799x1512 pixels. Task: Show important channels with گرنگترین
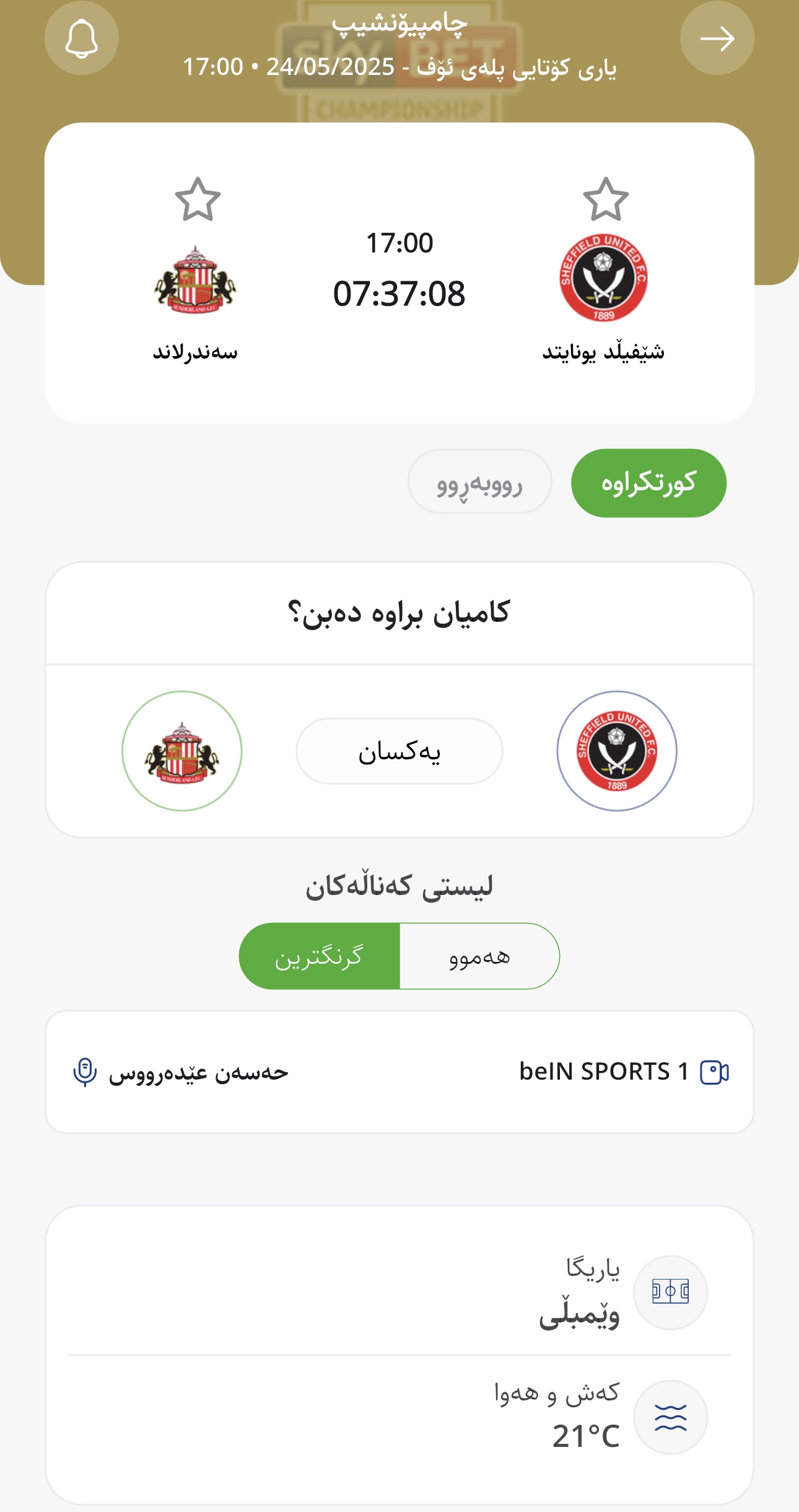[x=320, y=956]
